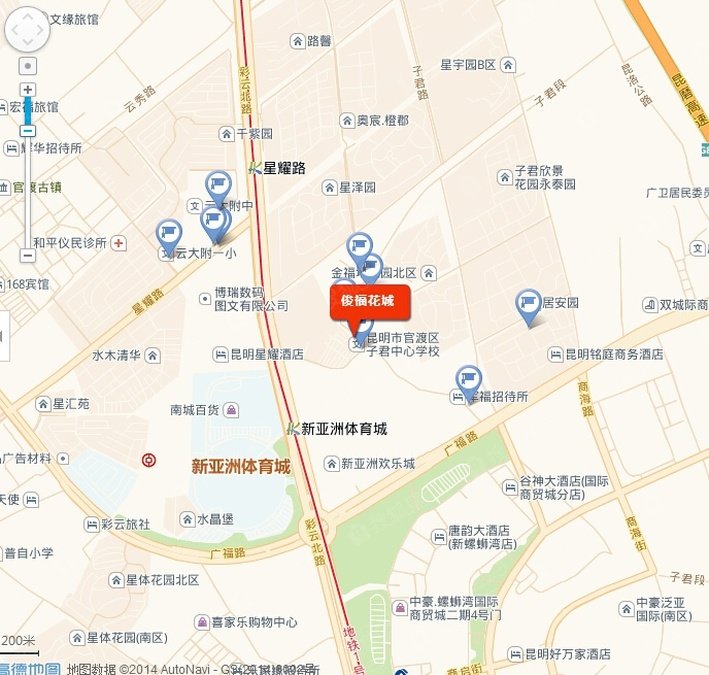The height and width of the screenshot is (675, 709).
Task: Pan the map left with the compass arrow
Action: tap(13, 30)
